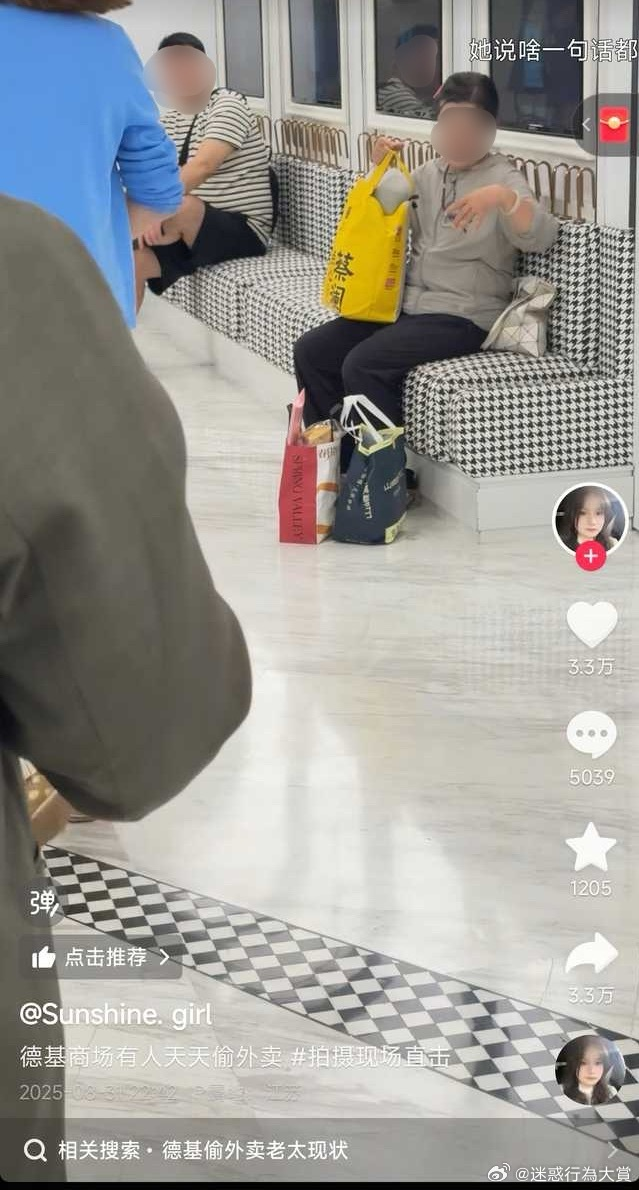Tap the 点击推荐 recommend button

[101, 957]
